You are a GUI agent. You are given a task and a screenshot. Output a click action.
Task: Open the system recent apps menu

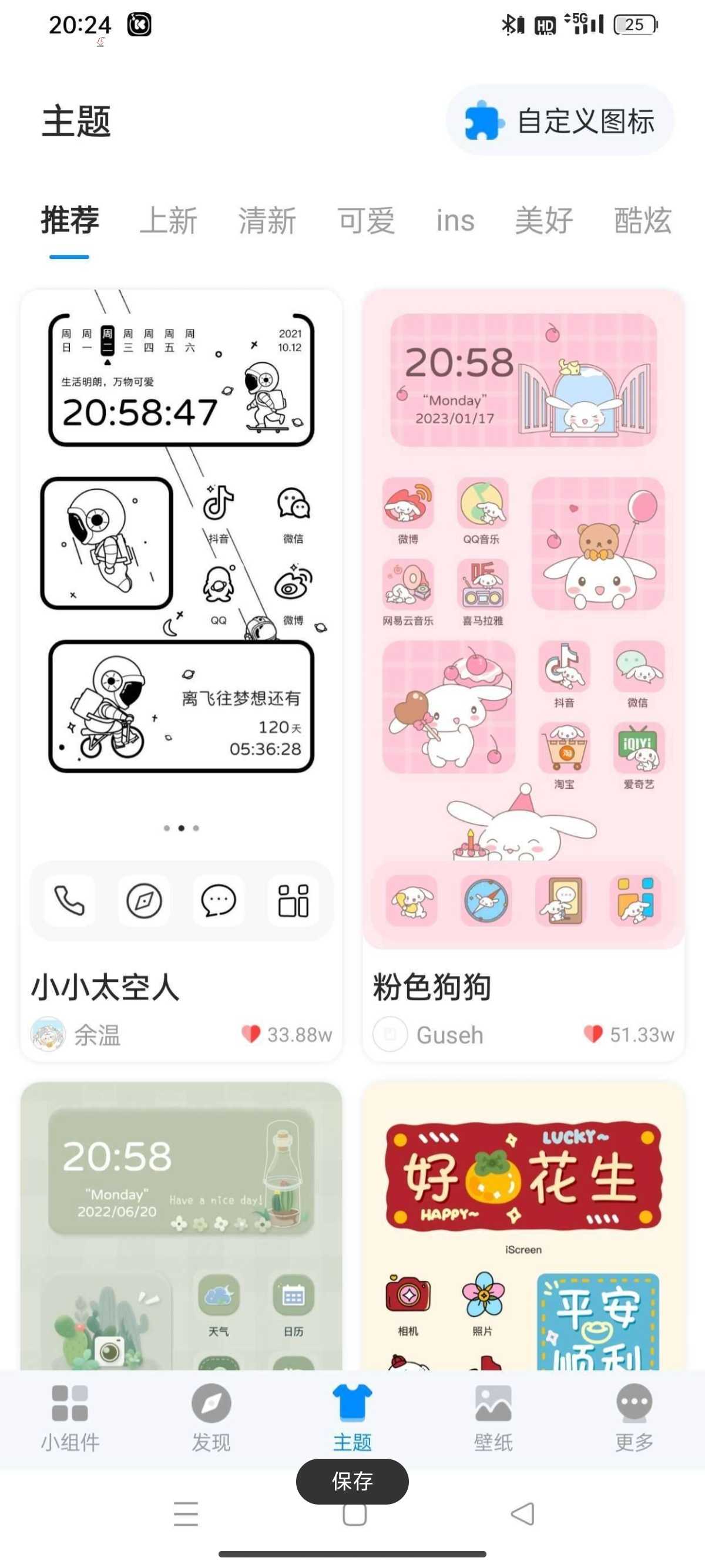coord(186,1514)
